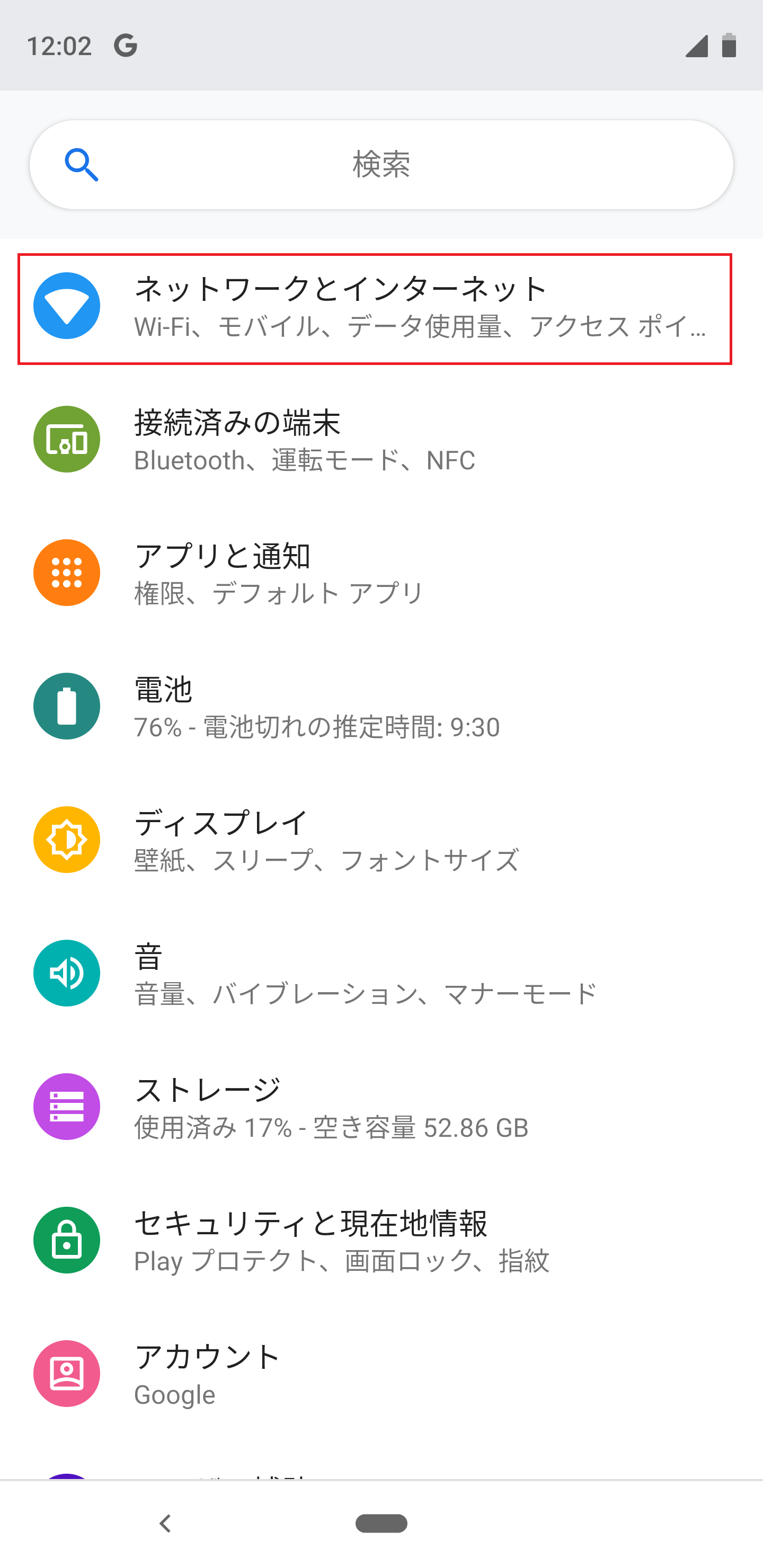Select the purple Storage icon
763x1568 pixels.
point(66,1107)
